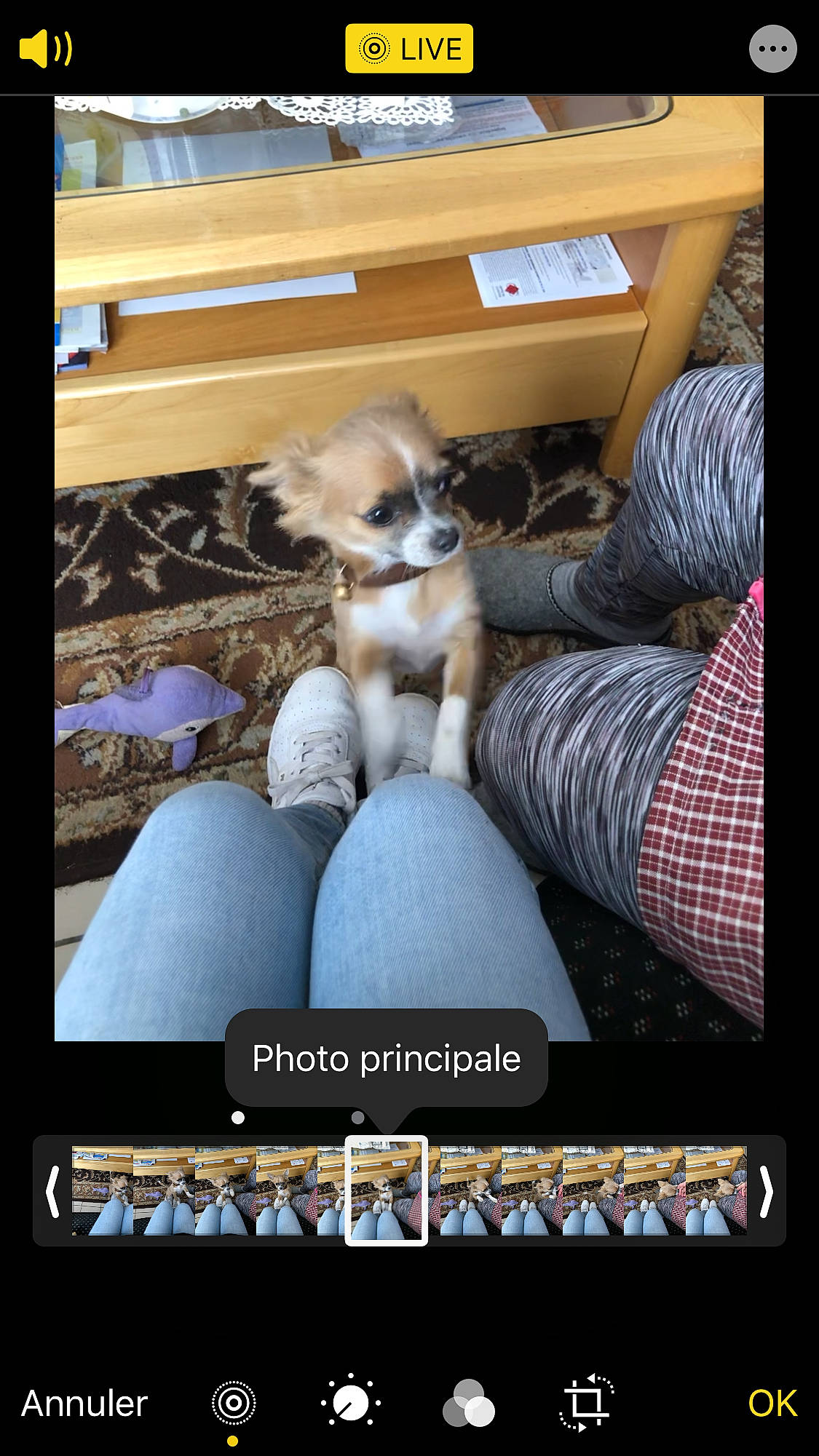
Task: Mute the Live Photo sound
Action: 45,49
